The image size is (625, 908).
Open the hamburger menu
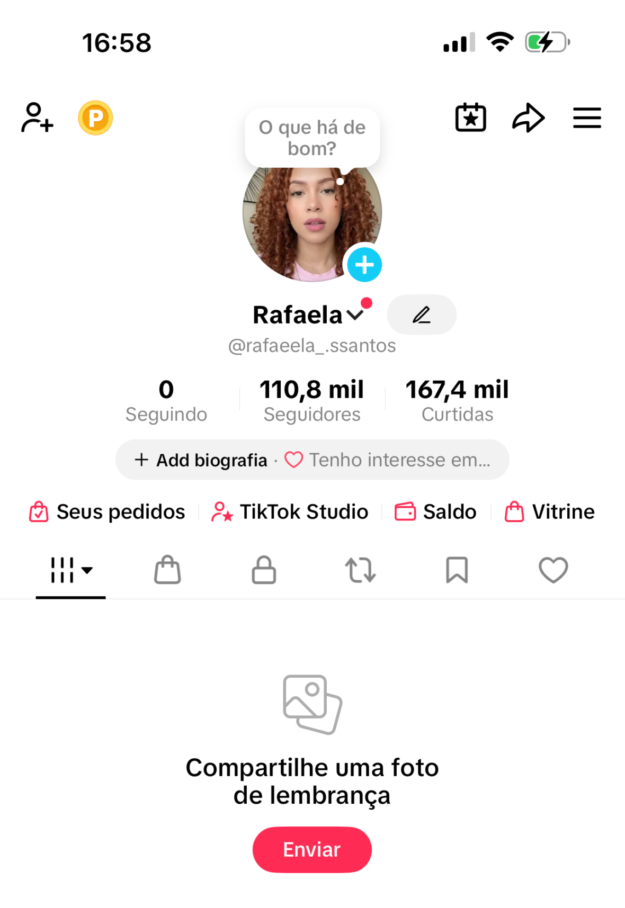coord(587,118)
